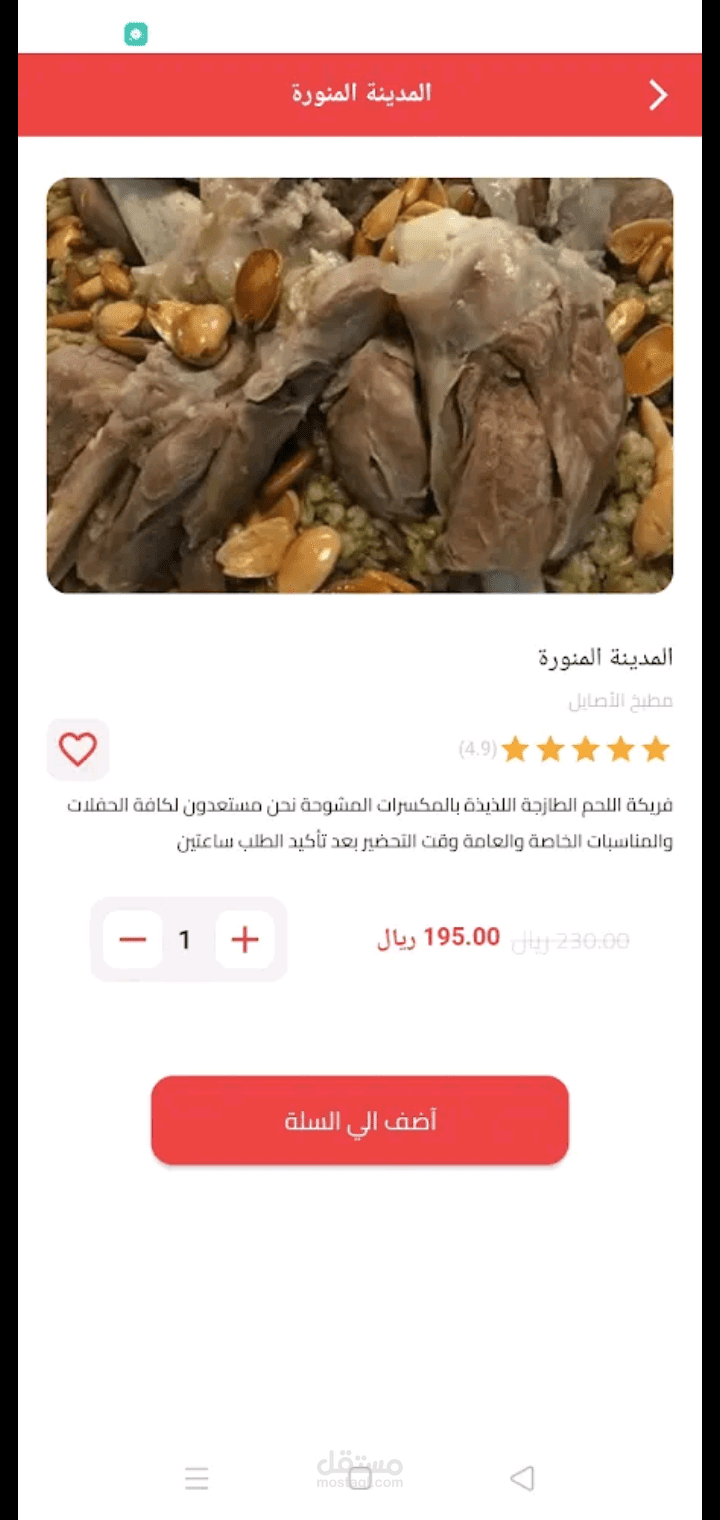Increase quantity with the plus button
Image resolution: width=720 pixels, height=1520 pixels.
click(x=245, y=940)
